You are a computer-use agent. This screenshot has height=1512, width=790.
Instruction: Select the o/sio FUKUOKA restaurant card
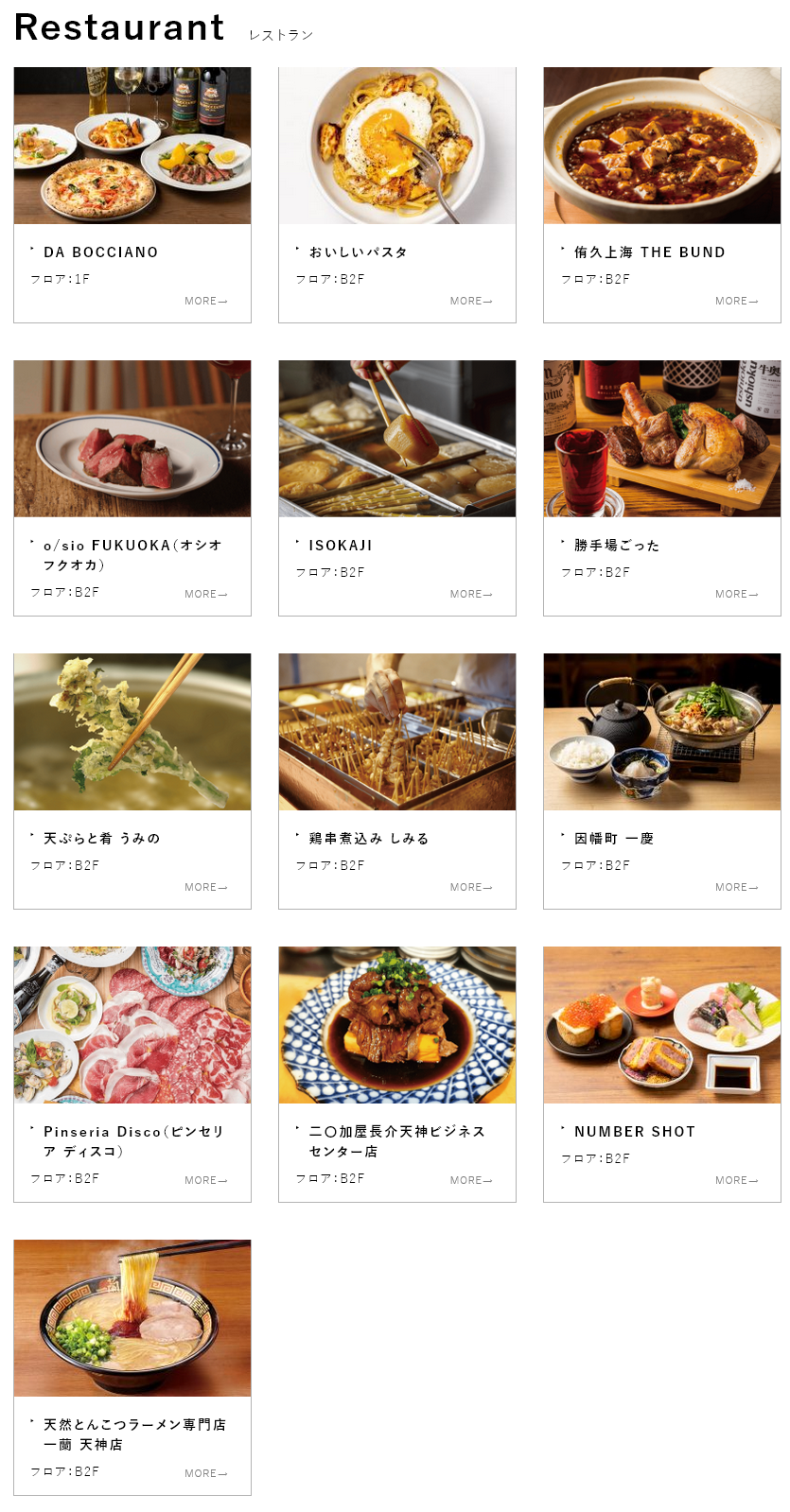(132, 488)
